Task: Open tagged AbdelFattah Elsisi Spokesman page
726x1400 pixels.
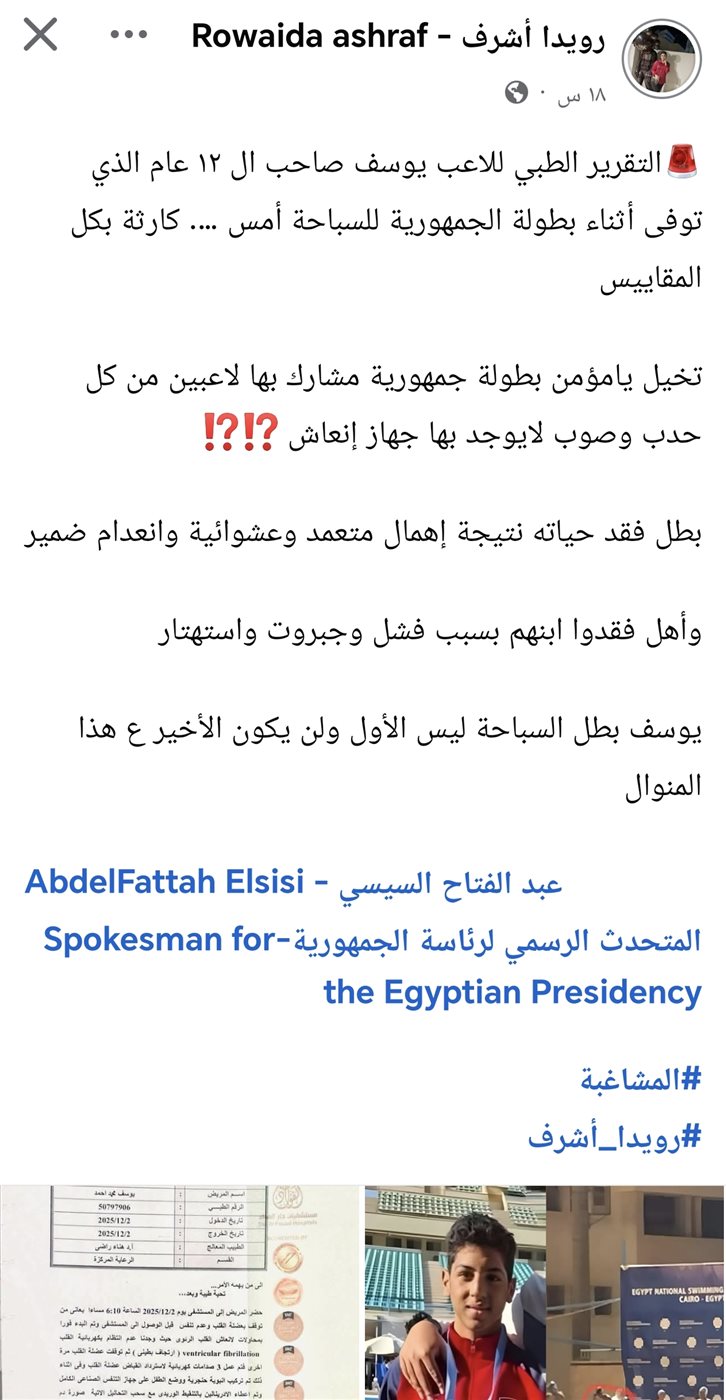Action: click(372, 939)
